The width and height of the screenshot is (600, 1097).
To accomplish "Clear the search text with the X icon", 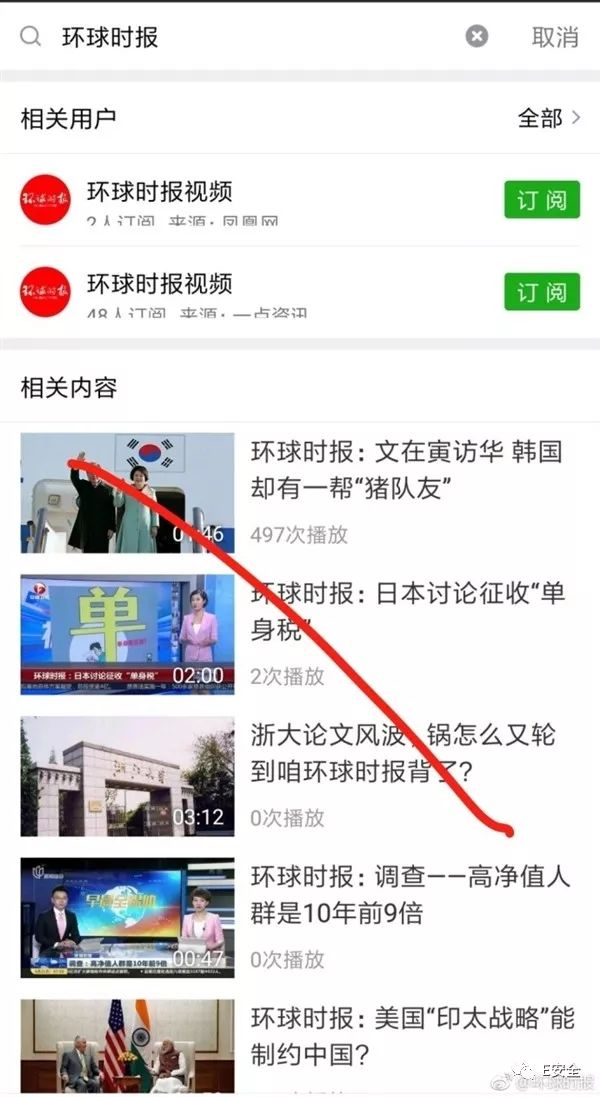I will click(x=477, y=37).
